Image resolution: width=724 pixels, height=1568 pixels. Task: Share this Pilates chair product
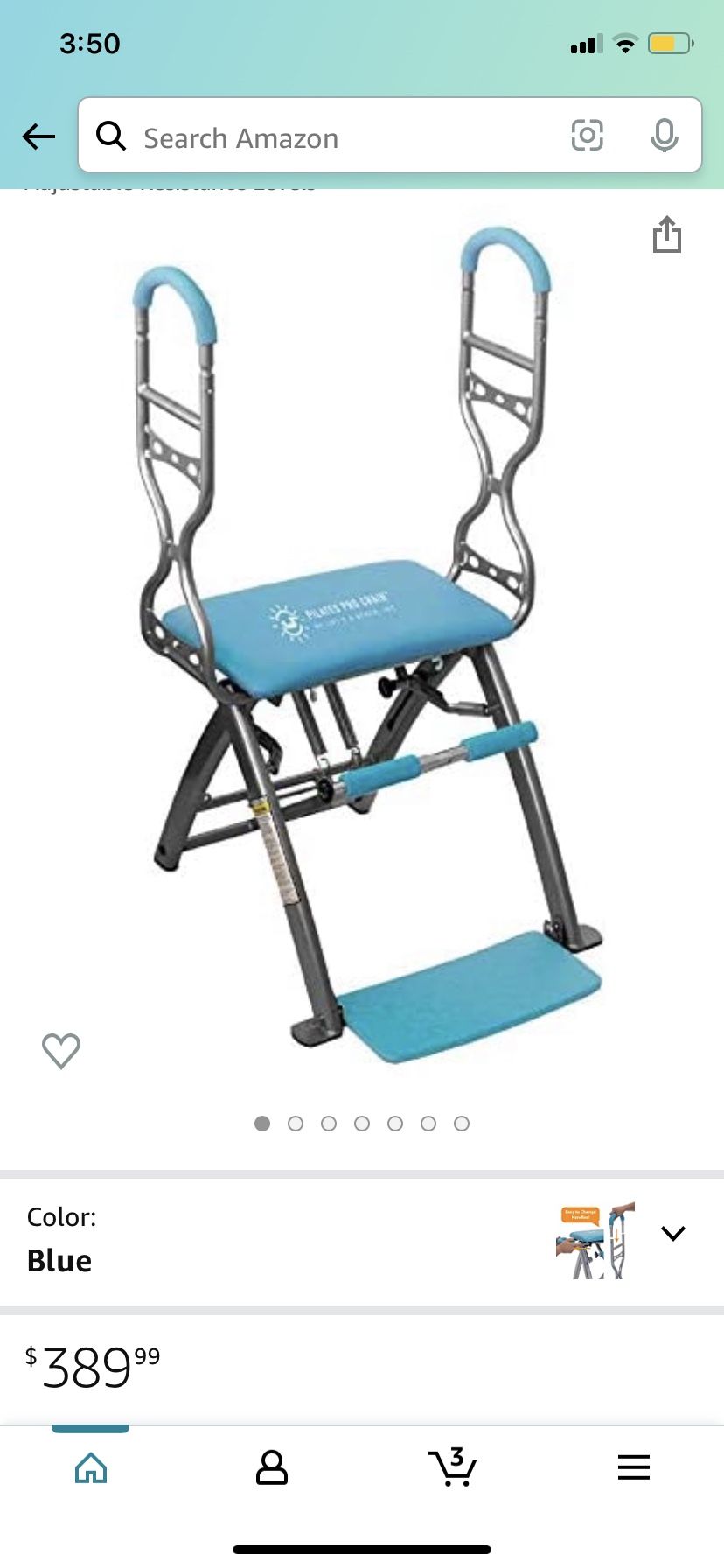(666, 234)
